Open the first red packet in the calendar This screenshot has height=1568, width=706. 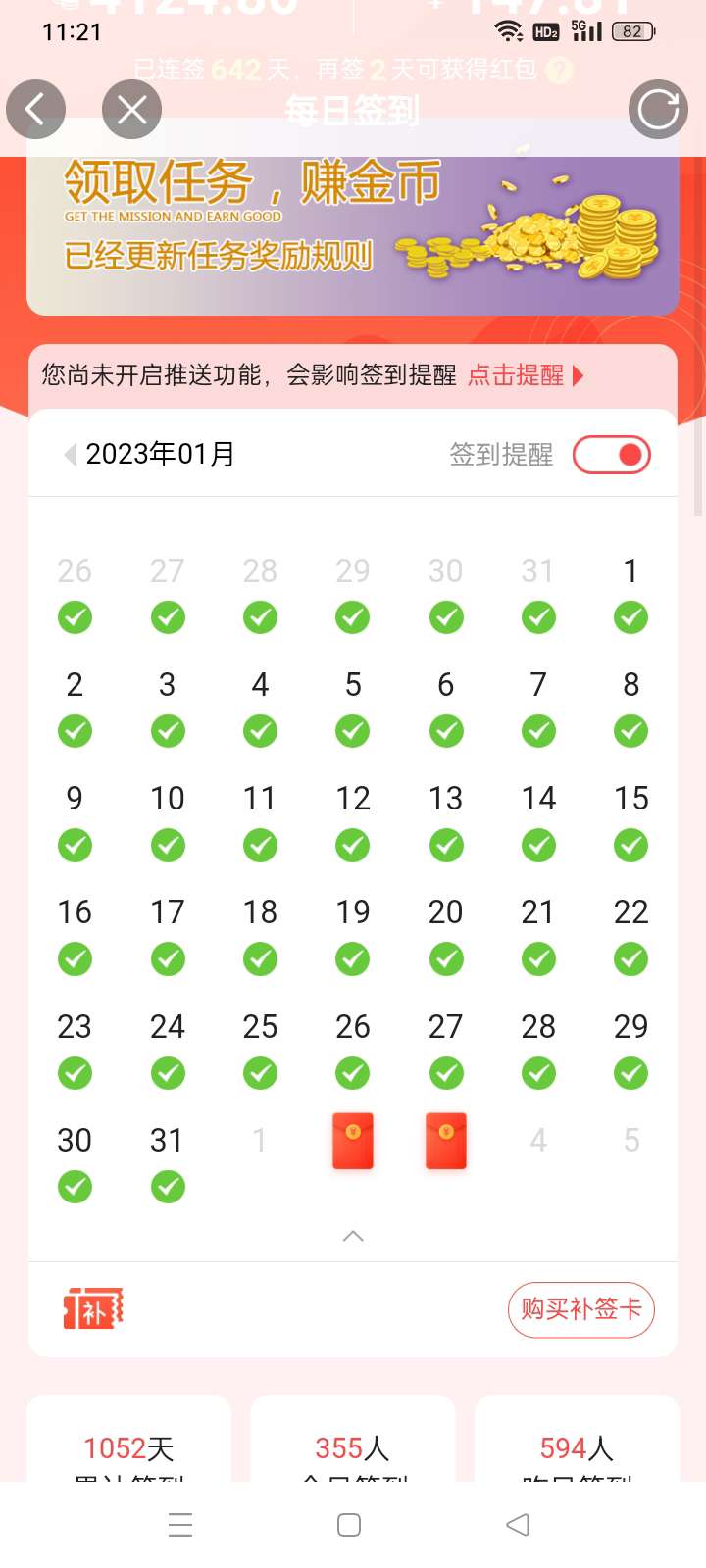pyautogui.click(x=353, y=1141)
